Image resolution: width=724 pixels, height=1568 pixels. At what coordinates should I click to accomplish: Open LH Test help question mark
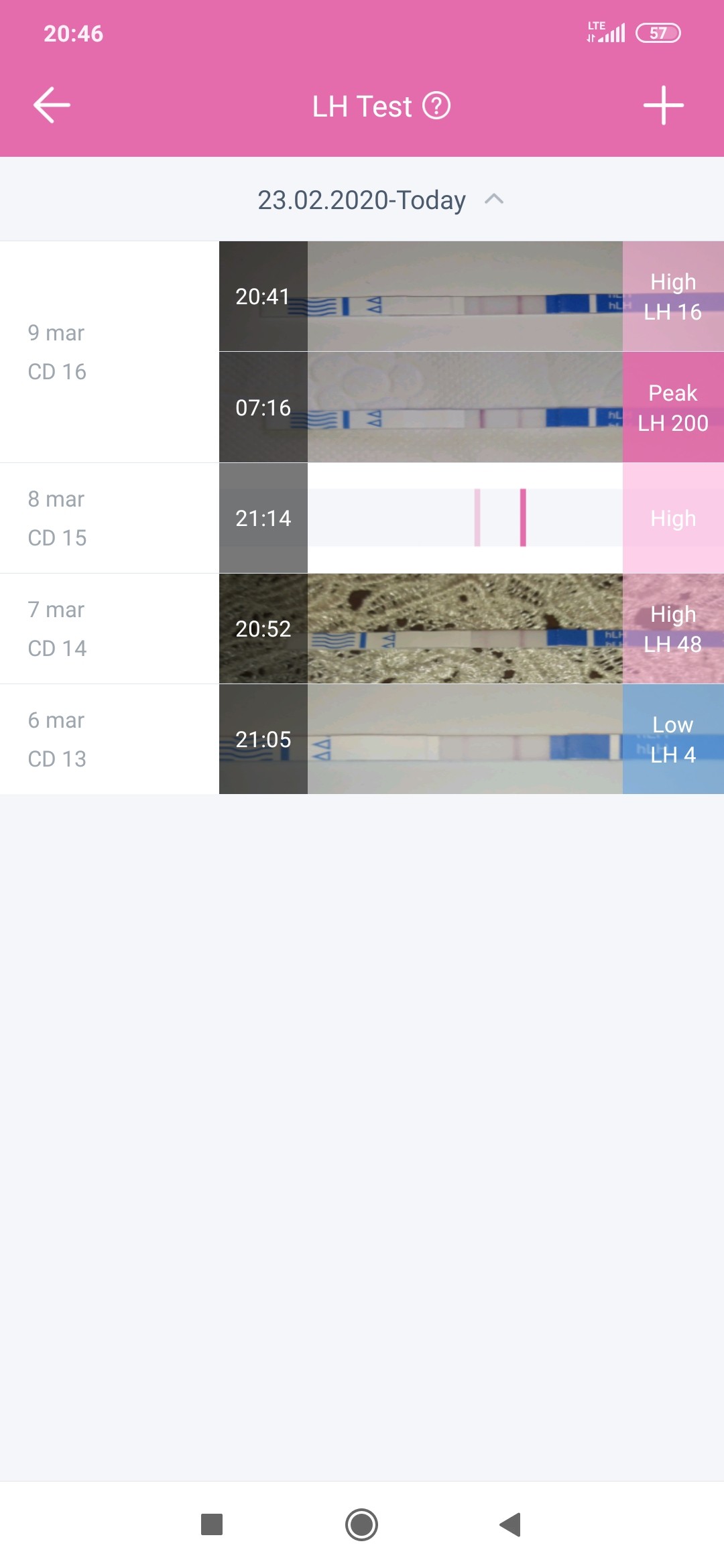(436, 106)
